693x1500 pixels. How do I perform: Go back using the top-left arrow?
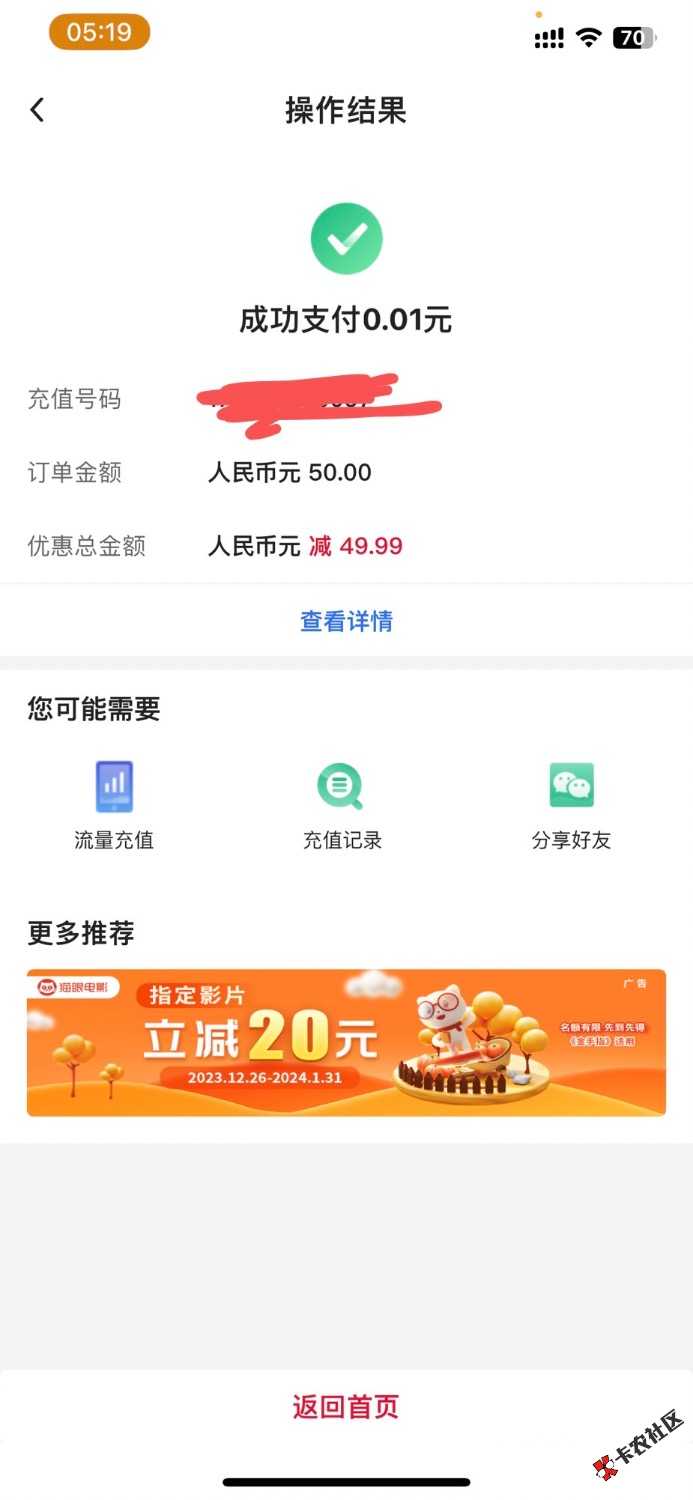coord(38,110)
